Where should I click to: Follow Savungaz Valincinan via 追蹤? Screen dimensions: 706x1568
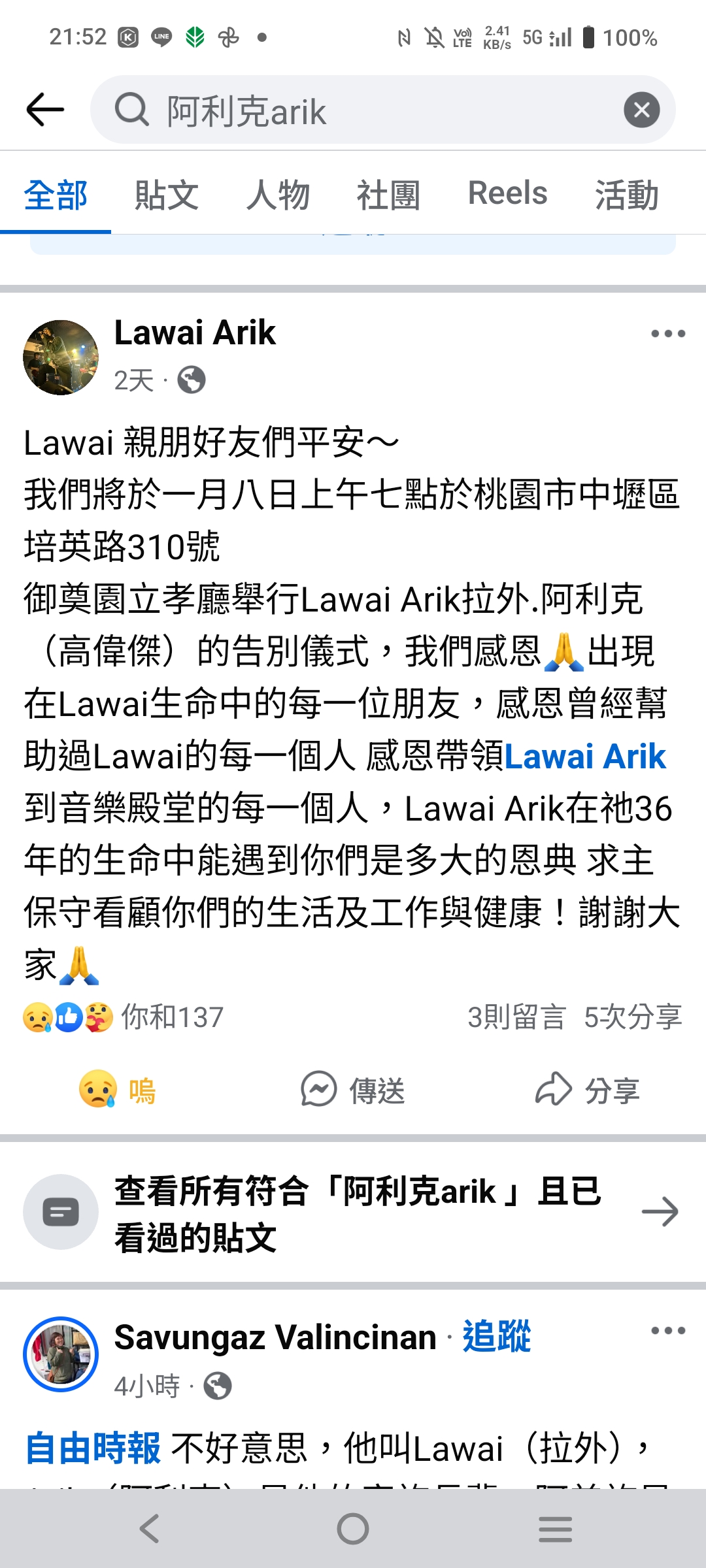pyautogui.click(x=497, y=1336)
